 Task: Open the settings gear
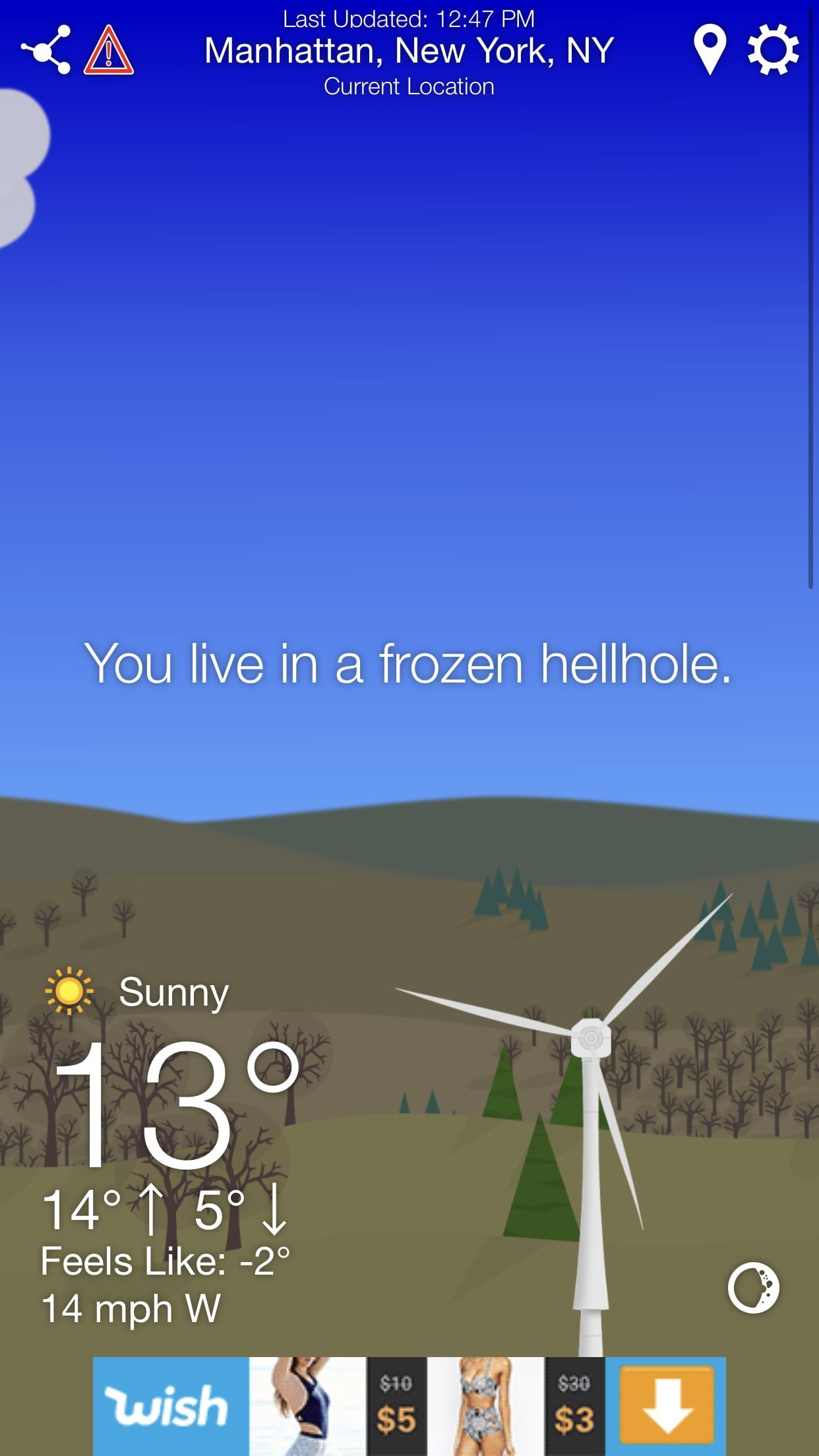pyautogui.click(x=773, y=49)
